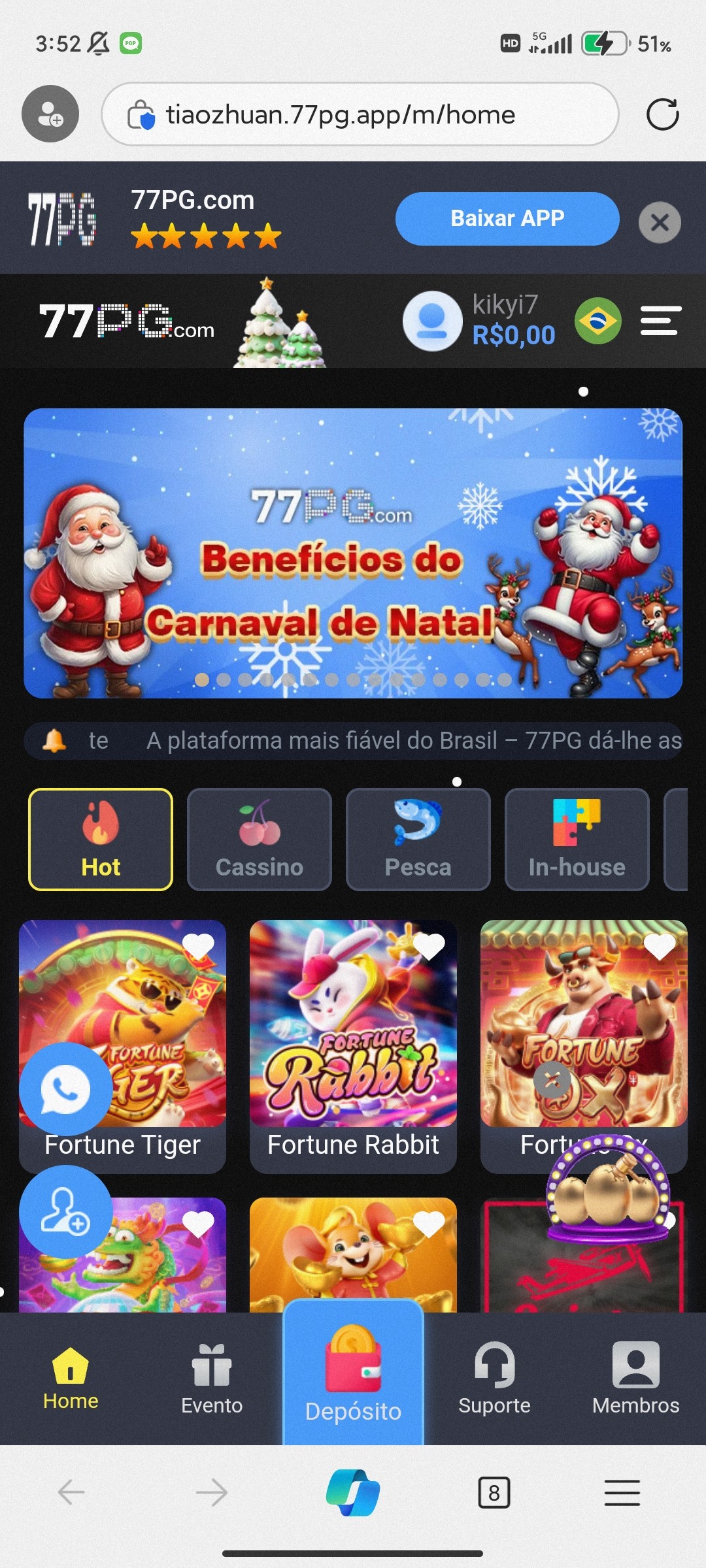The height and width of the screenshot is (1568, 706).
Task: Favorite the Fortune Tiger game
Action: 198,945
